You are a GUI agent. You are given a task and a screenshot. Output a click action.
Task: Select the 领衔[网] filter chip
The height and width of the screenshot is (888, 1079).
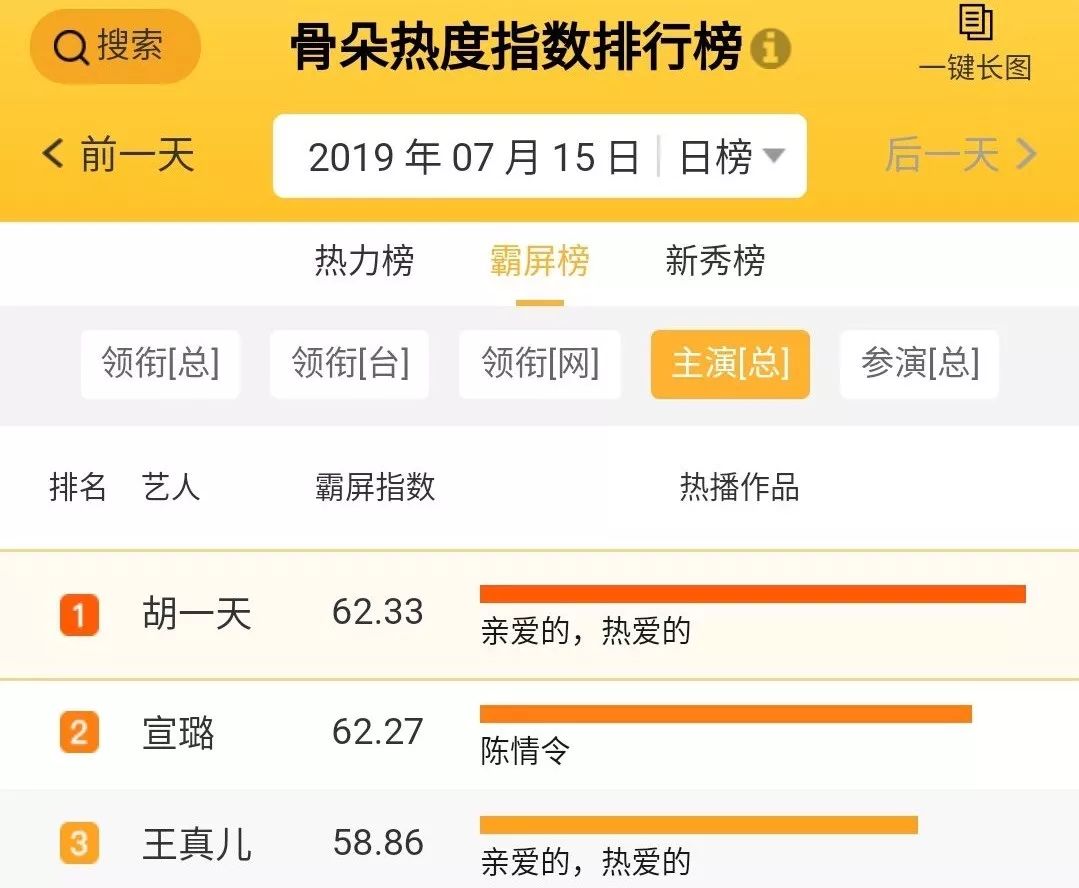540,363
